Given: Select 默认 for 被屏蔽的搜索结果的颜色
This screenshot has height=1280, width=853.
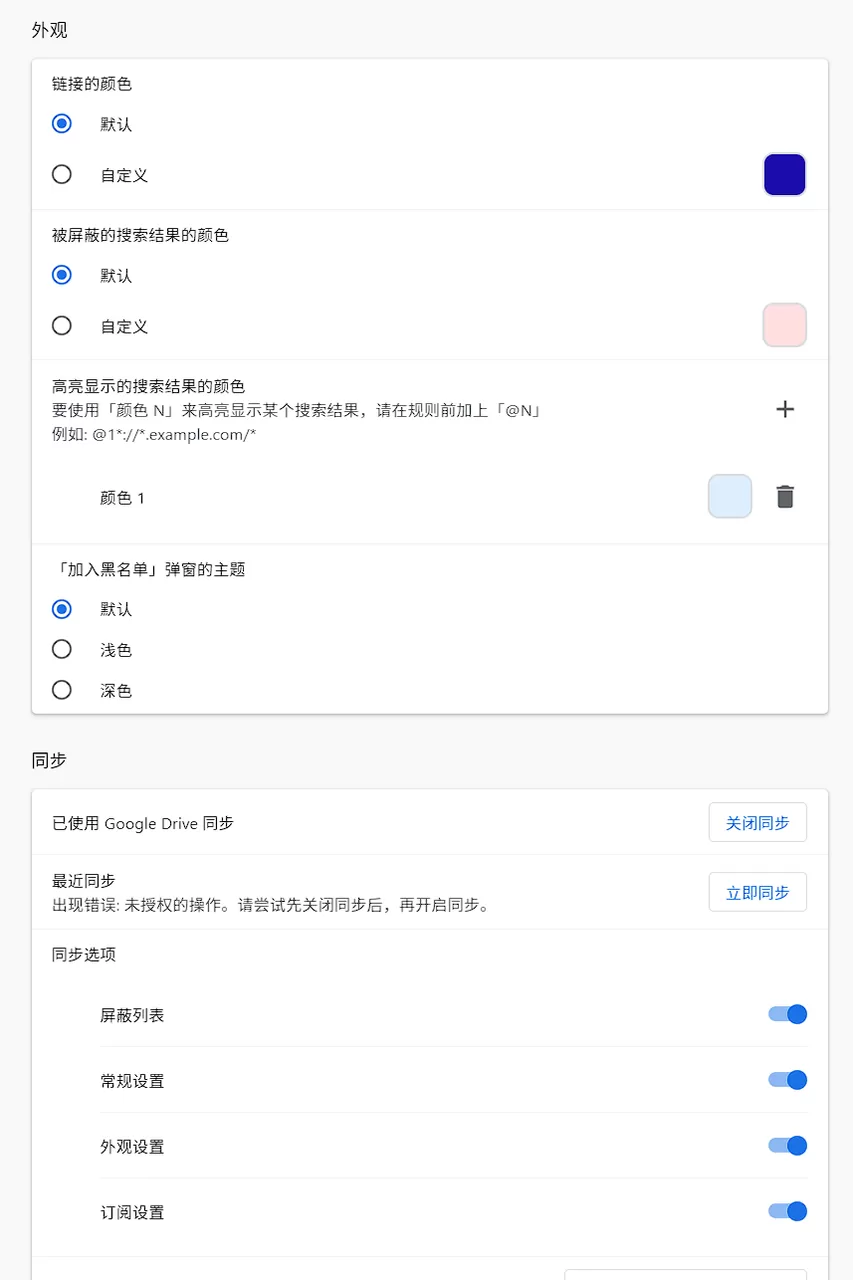Looking at the screenshot, I should pyautogui.click(x=61, y=274).
